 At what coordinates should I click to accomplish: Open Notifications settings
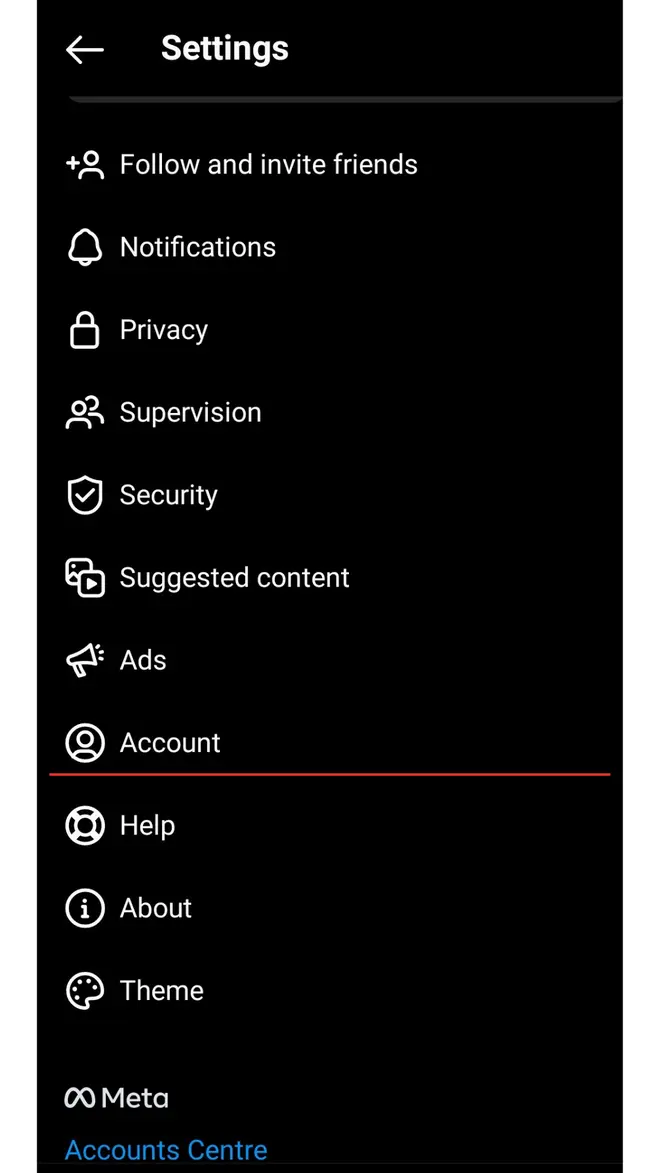click(197, 248)
